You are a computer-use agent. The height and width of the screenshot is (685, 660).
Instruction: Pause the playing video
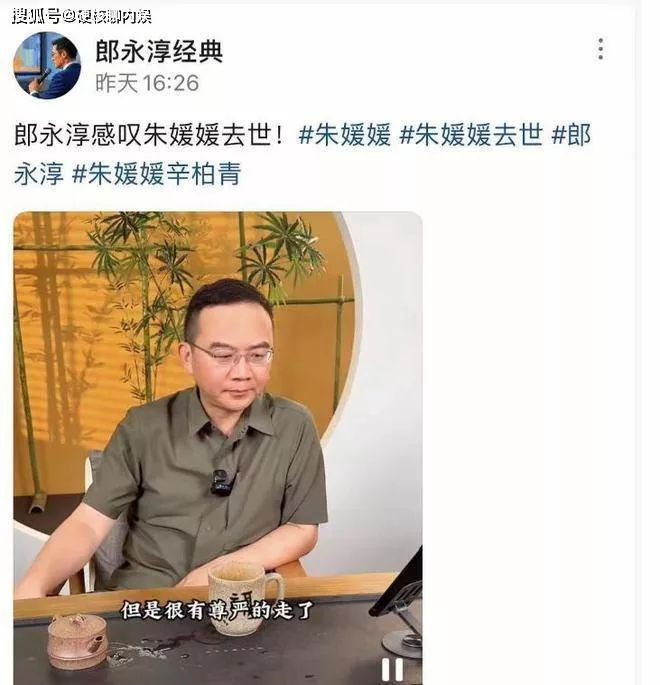392,668
